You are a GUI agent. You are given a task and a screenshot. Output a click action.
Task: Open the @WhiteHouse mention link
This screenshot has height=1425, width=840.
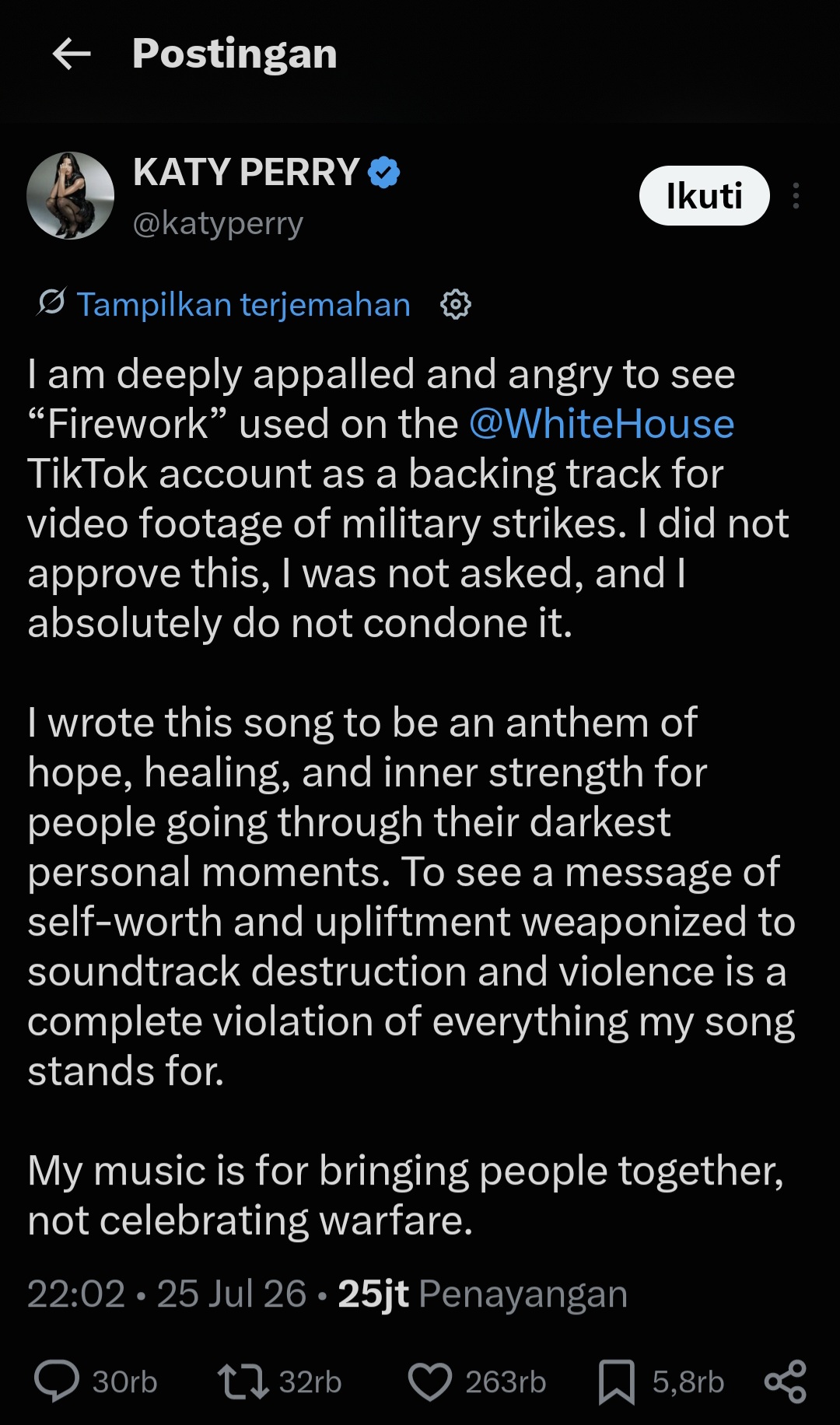(x=601, y=424)
